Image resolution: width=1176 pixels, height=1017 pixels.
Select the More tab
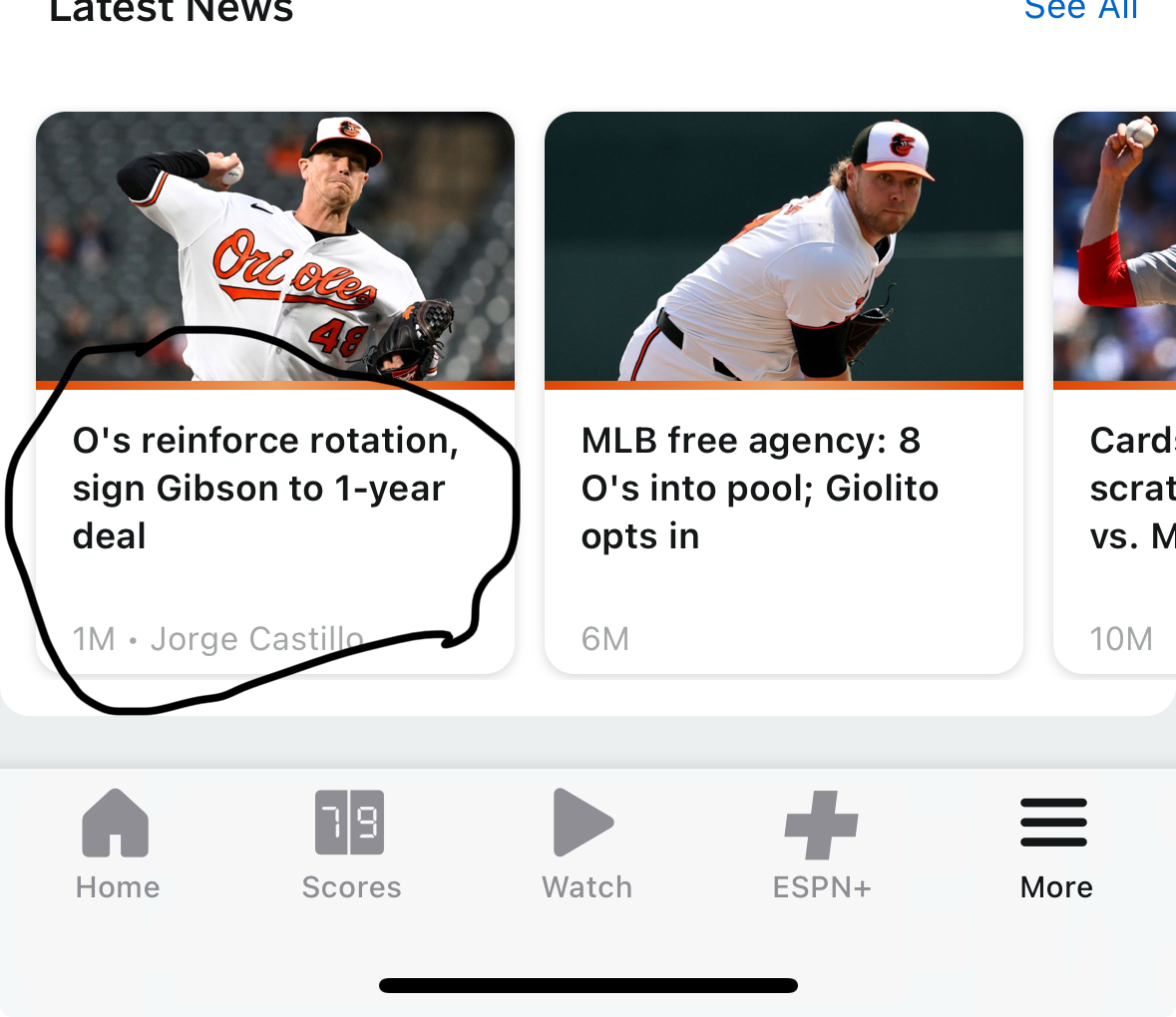[x=1055, y=845]
